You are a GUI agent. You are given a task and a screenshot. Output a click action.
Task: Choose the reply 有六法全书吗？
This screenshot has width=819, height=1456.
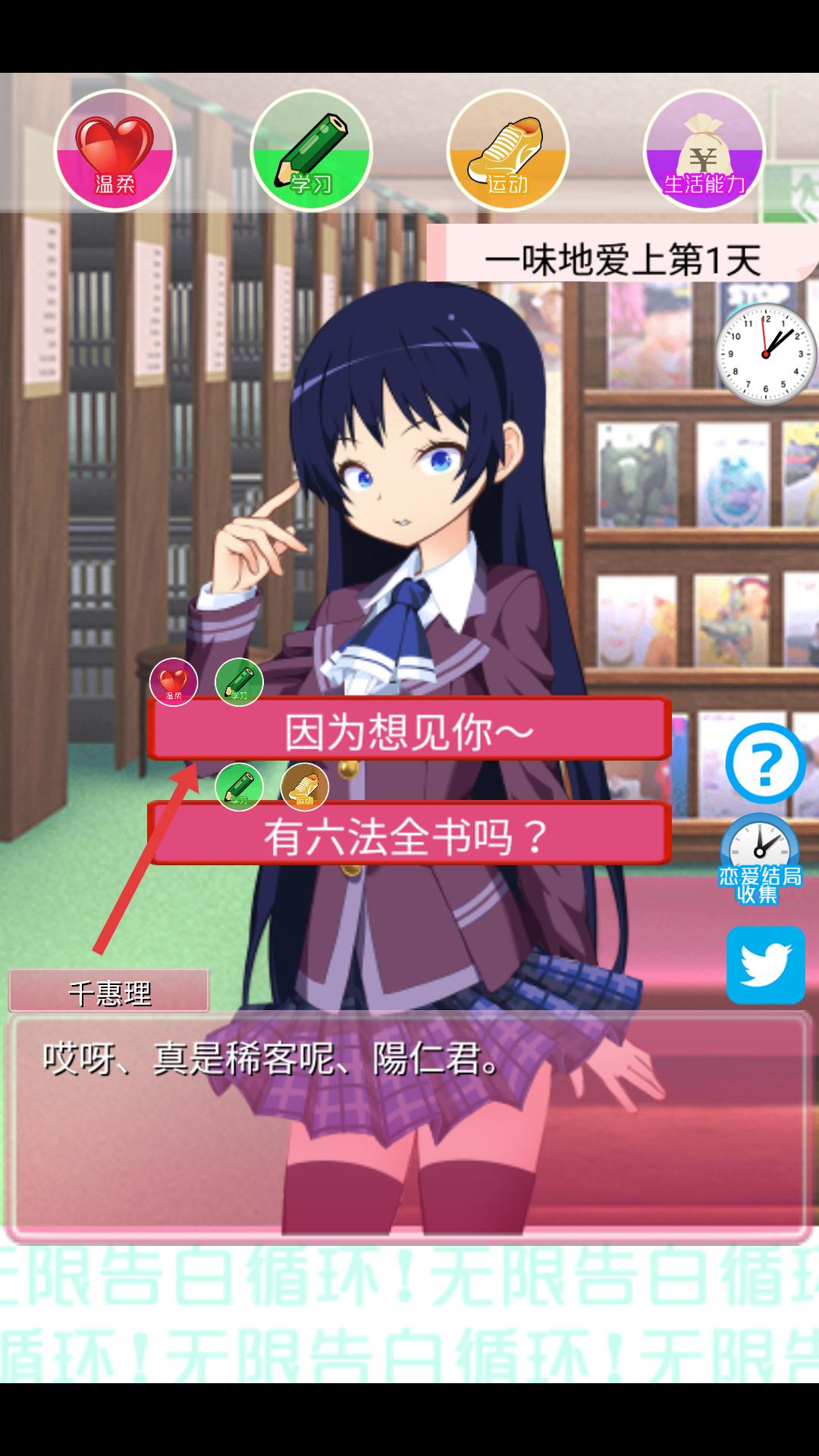pos(409,834)
